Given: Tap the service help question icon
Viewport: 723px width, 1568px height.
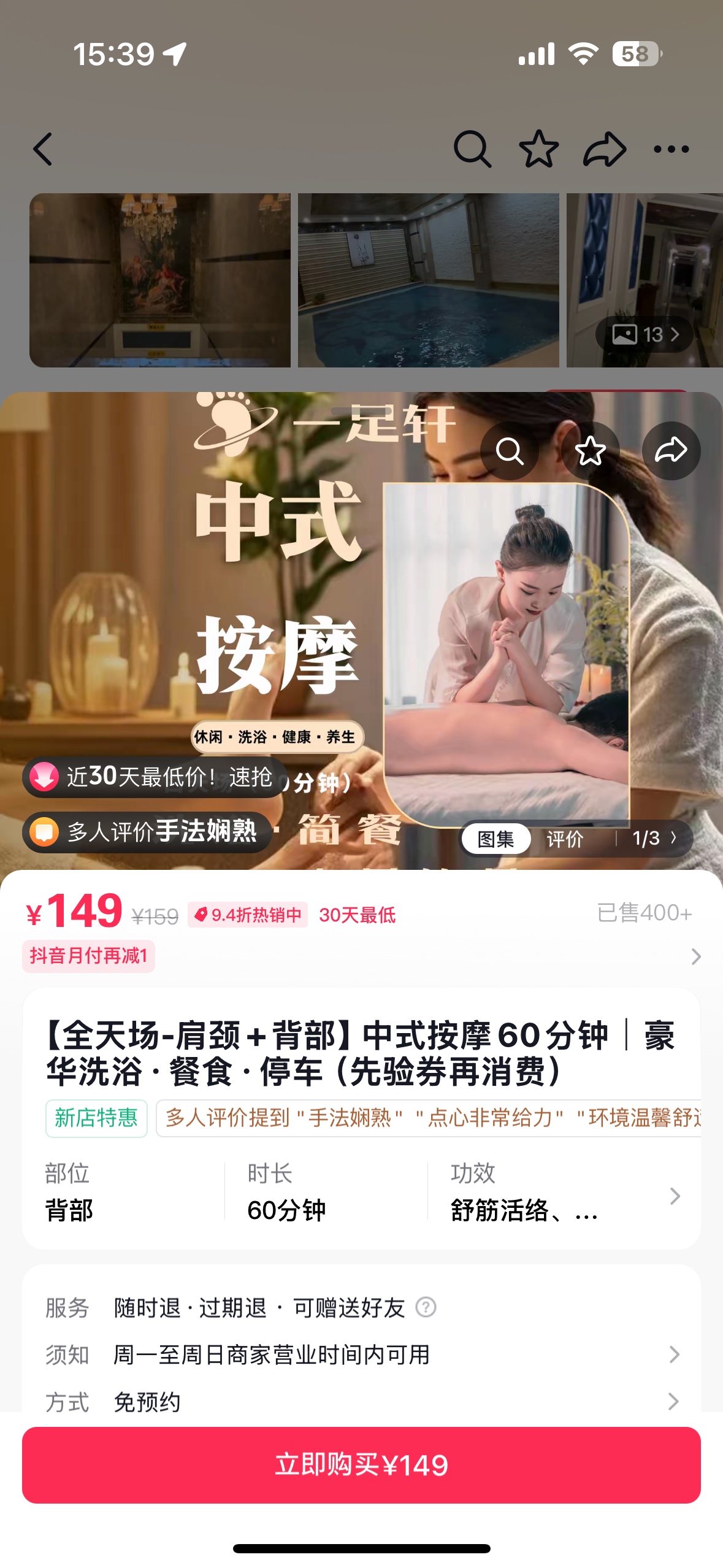Looking at the screenshot, I should 426,1307.
